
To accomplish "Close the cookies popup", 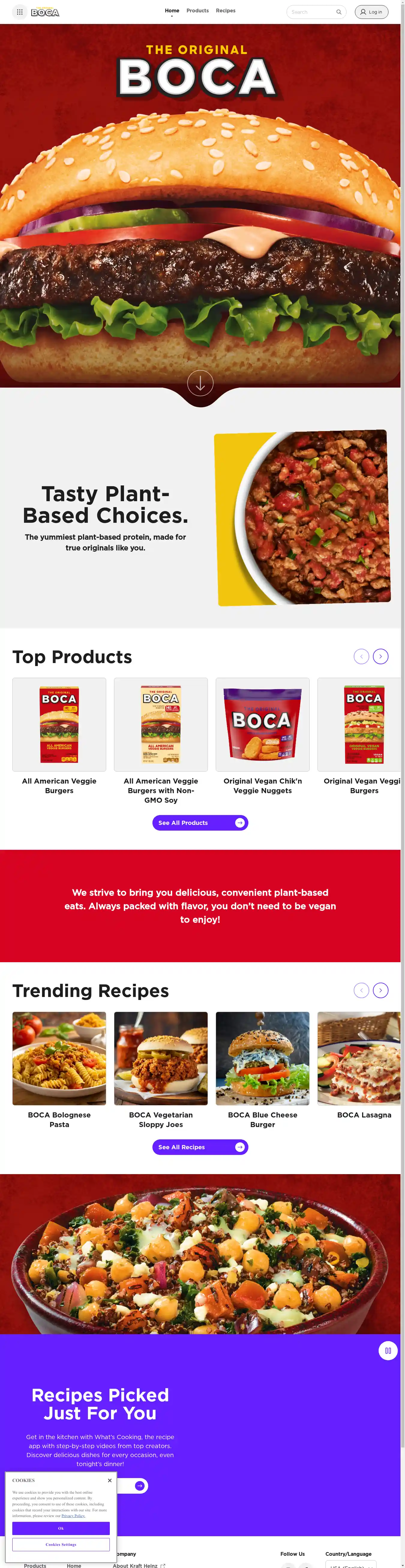I will [x=109, y=1480].
